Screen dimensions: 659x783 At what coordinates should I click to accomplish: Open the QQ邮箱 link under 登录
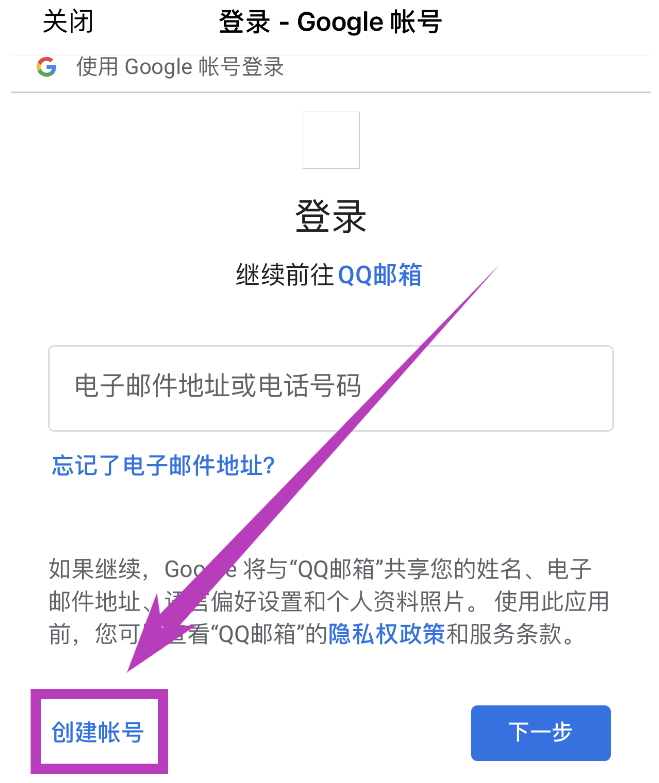tap(380, 275)
